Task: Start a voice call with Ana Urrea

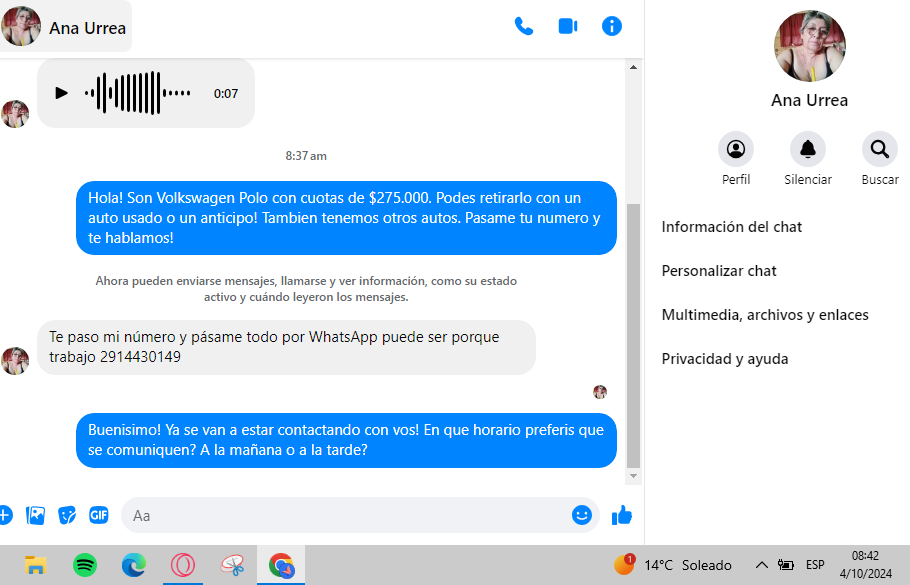Action: point(523,26)
